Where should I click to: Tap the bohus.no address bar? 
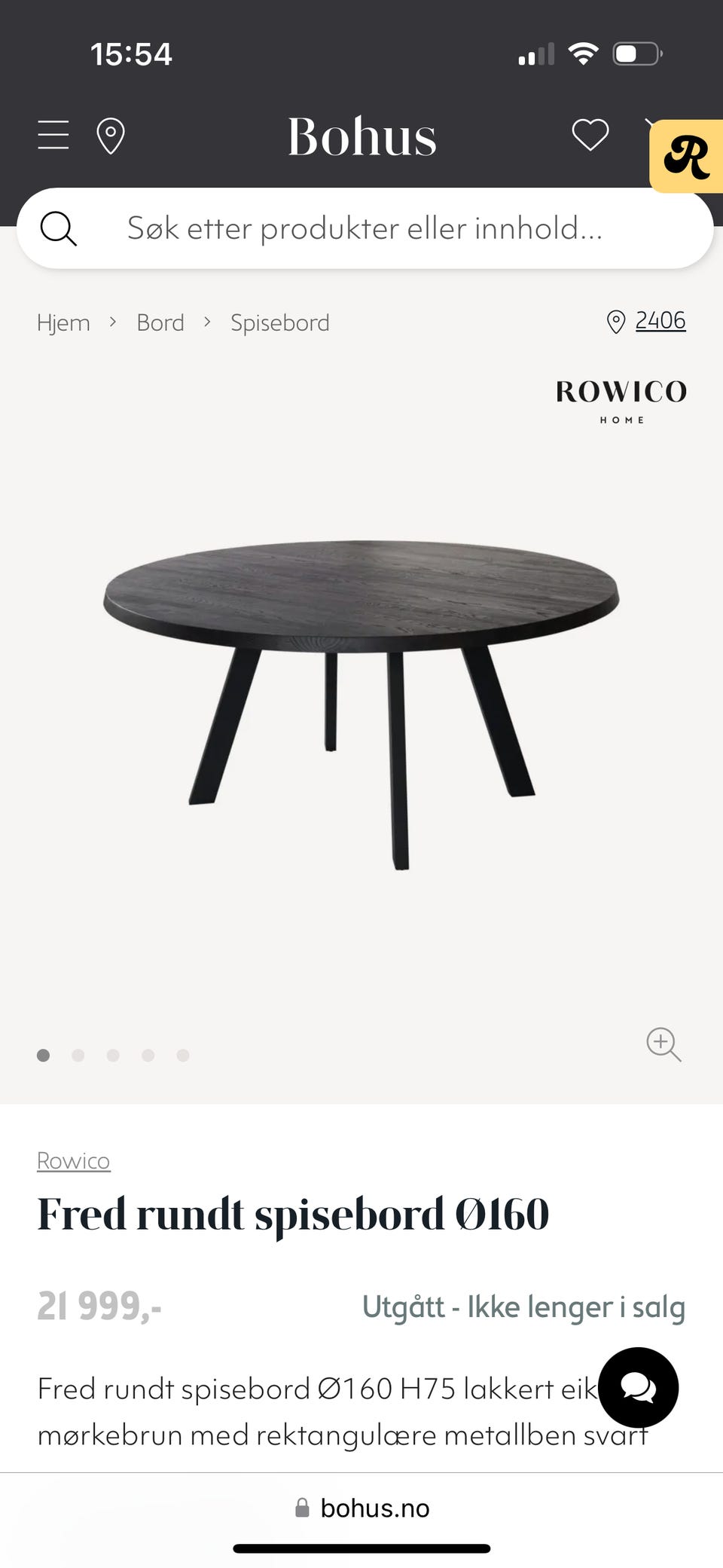click(x=362, y=1508)
